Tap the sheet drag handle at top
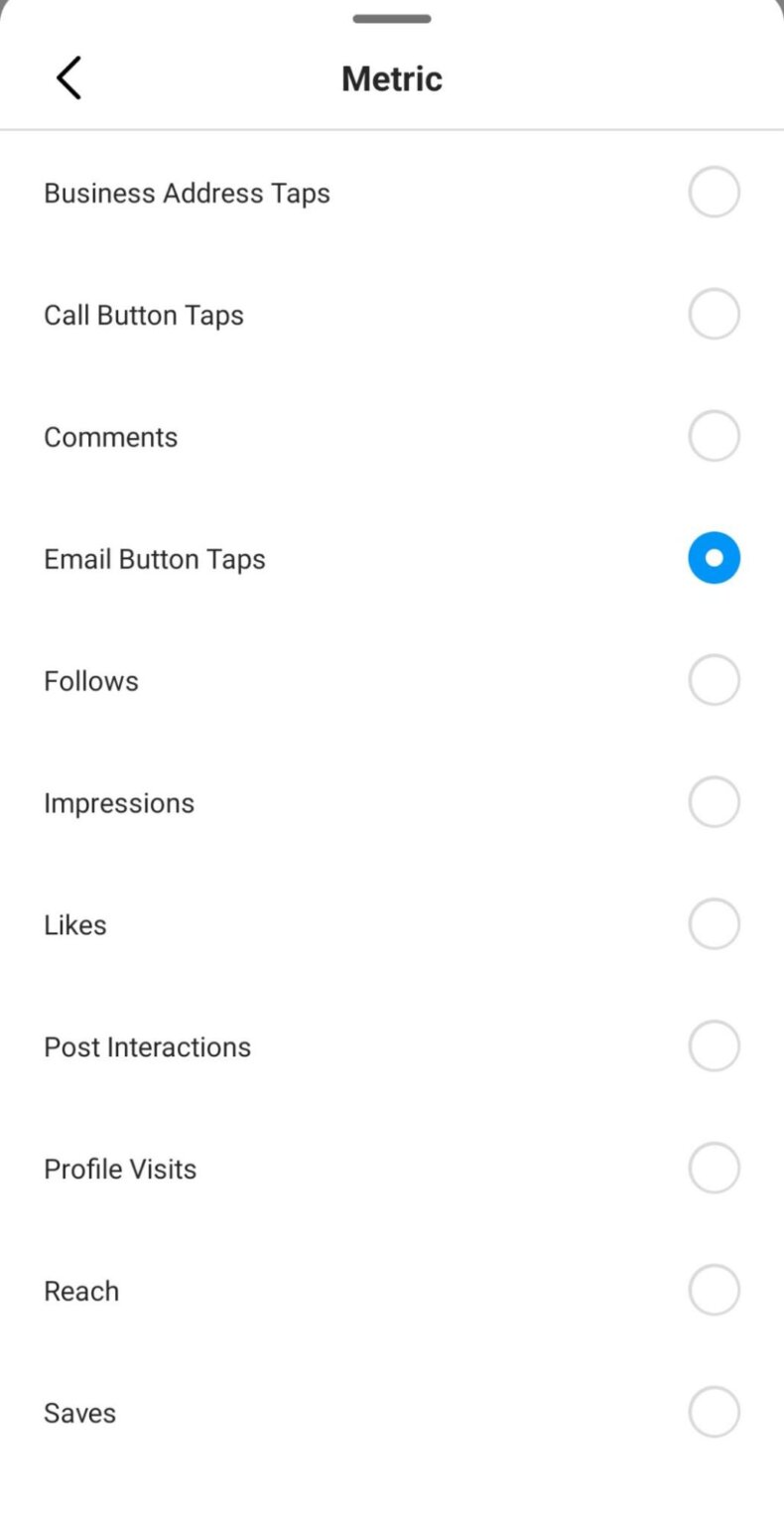The width and height of the screenshot is (784, 1525). 391,18
